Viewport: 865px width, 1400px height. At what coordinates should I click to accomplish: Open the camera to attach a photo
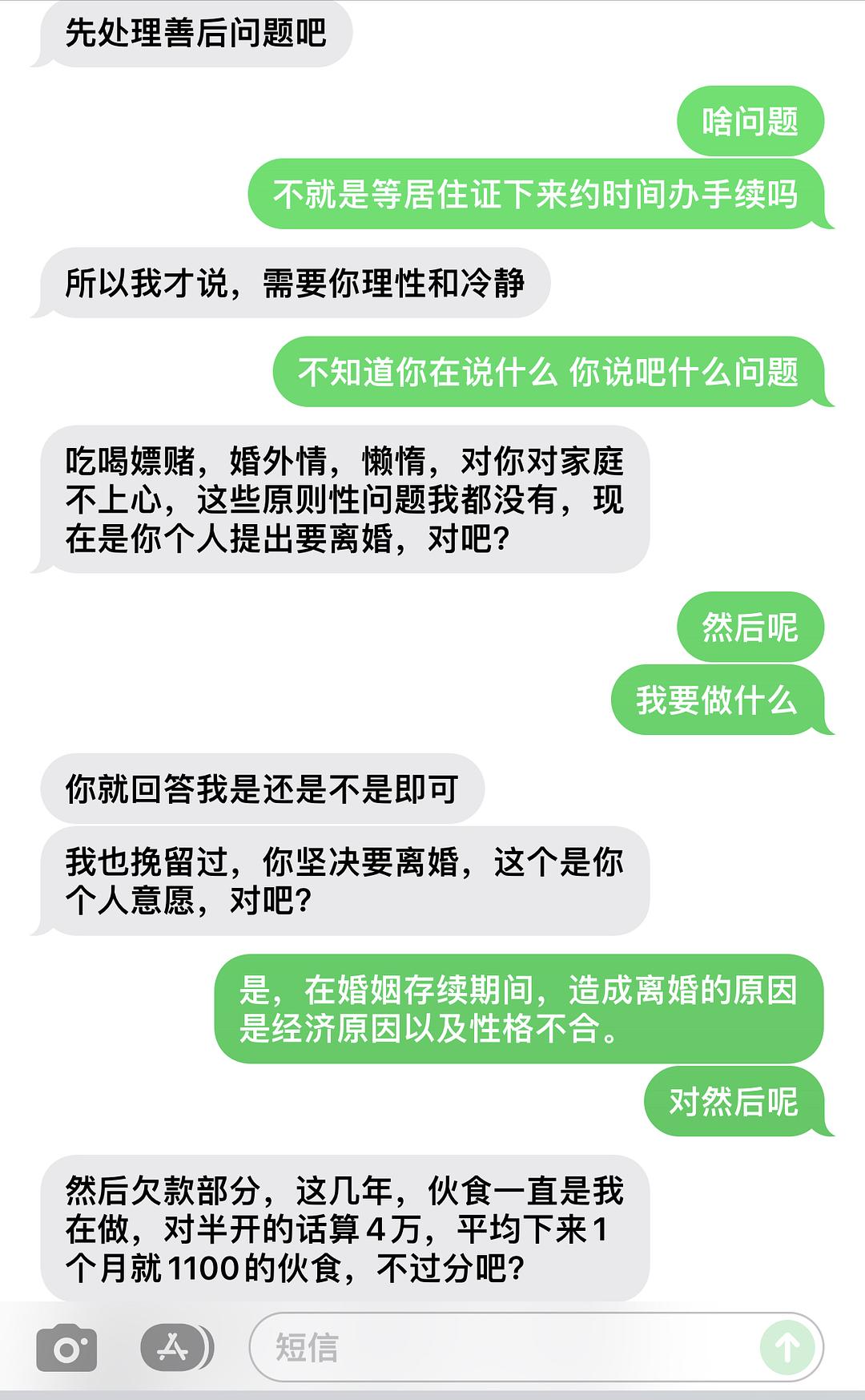click(67, 1349)
